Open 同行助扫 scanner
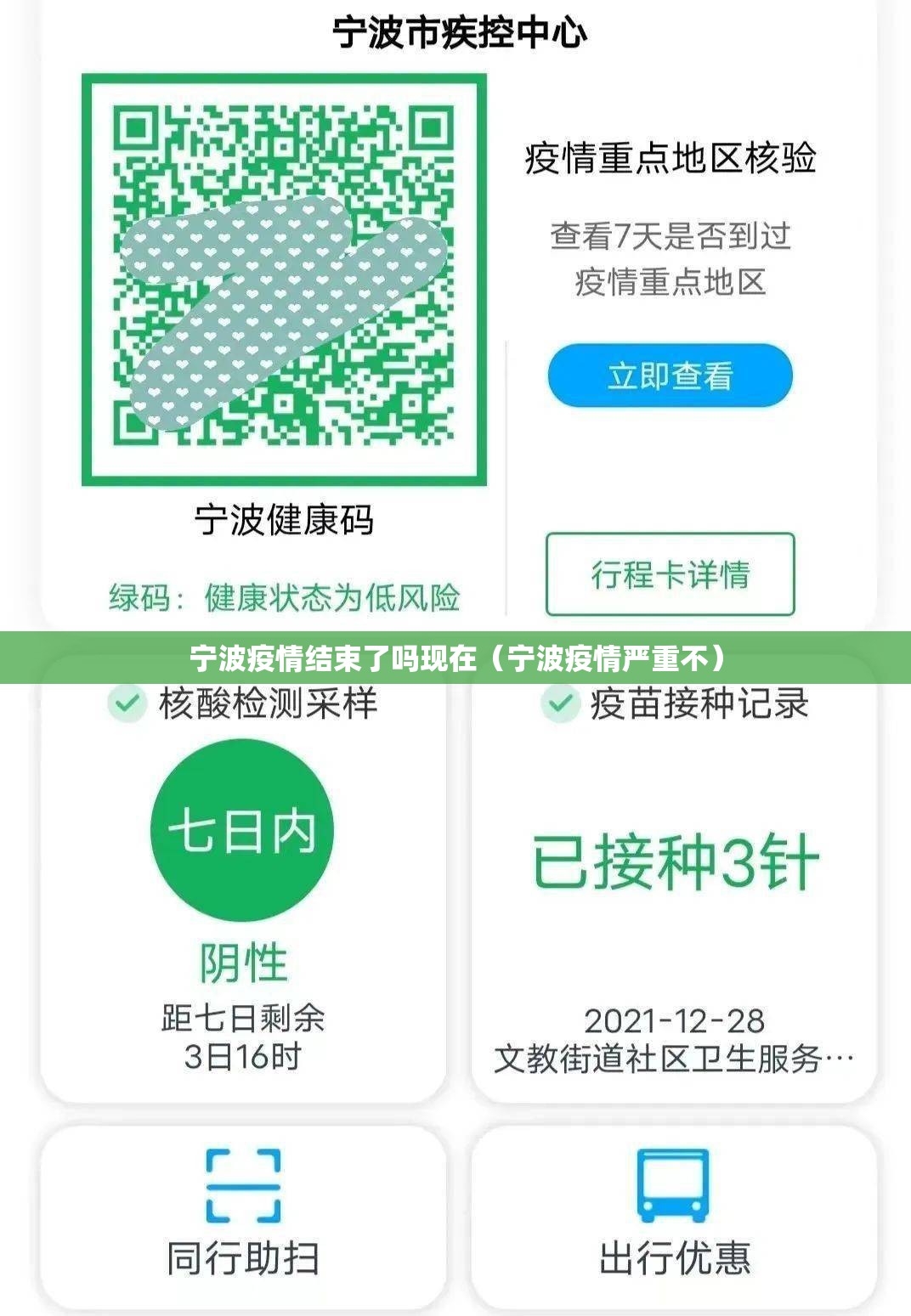Screen dimensions: 911x1316 click(x=243, y=1215)
